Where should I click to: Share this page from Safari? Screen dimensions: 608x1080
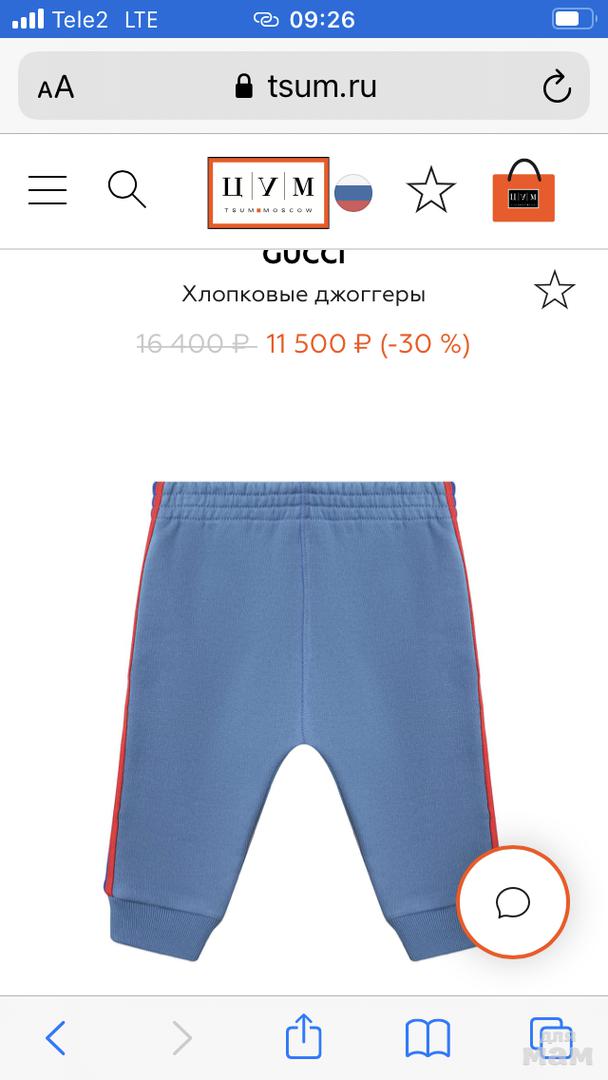304,1036
